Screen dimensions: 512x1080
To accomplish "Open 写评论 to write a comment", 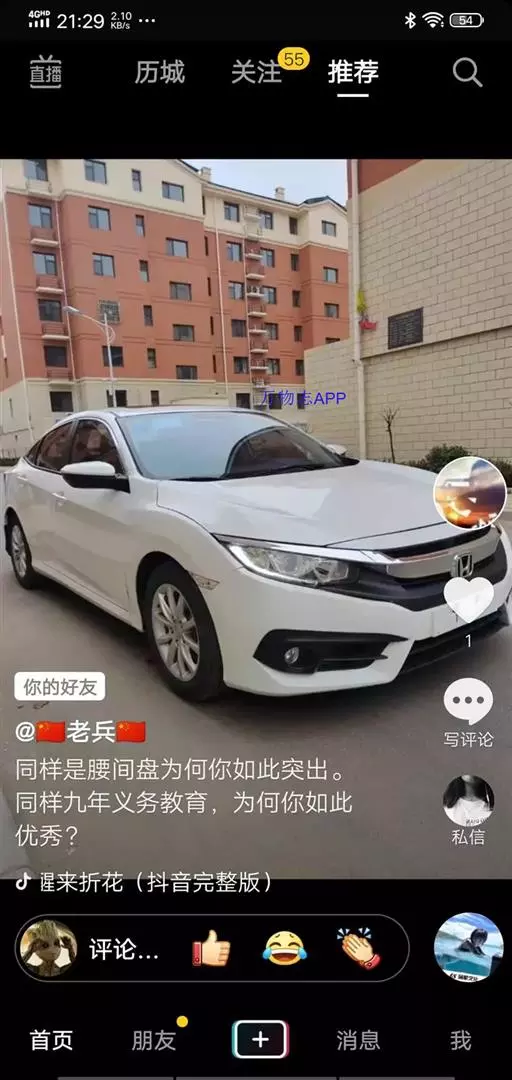I will [x=469, y=712].
